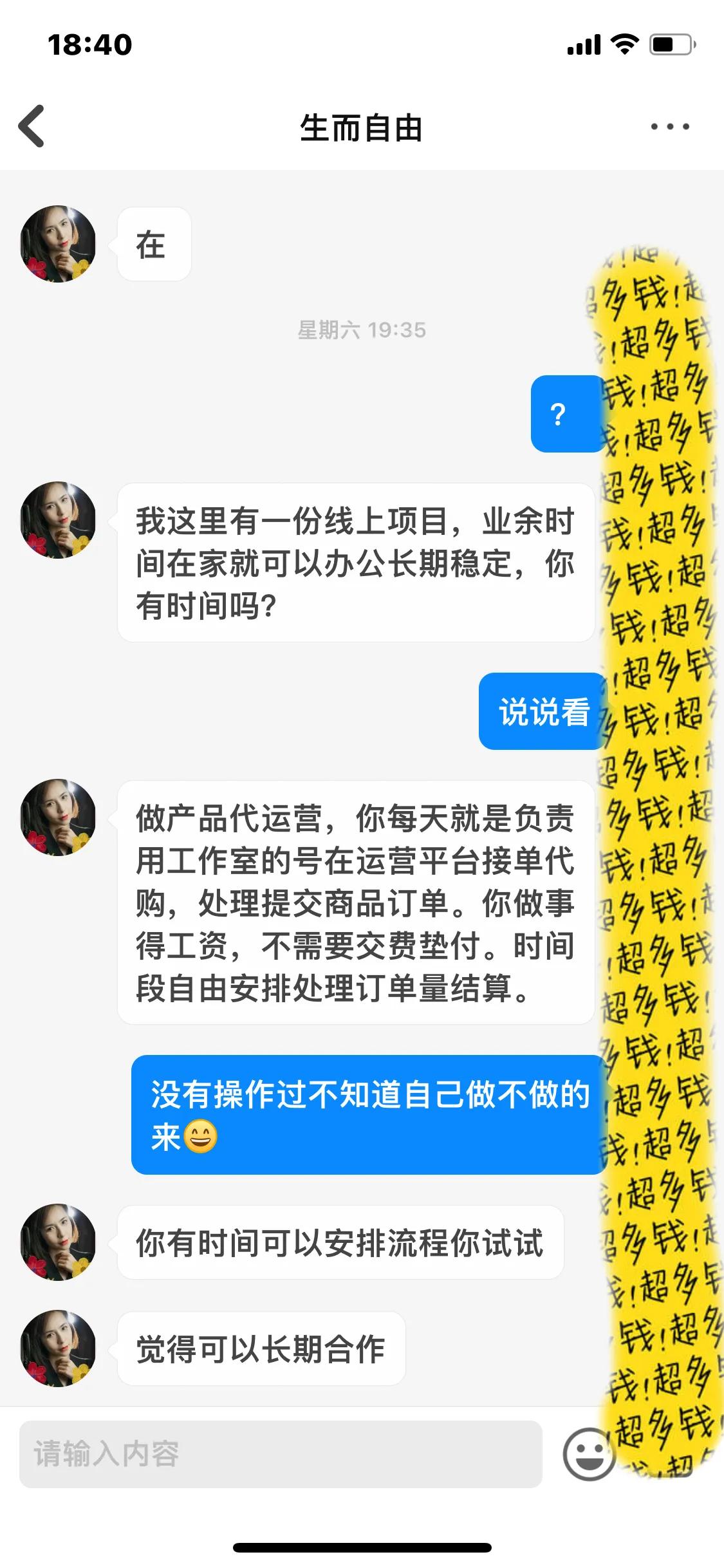Open the three-dot more options menu
724x1568 pixels.
click(x=669, y=126)
